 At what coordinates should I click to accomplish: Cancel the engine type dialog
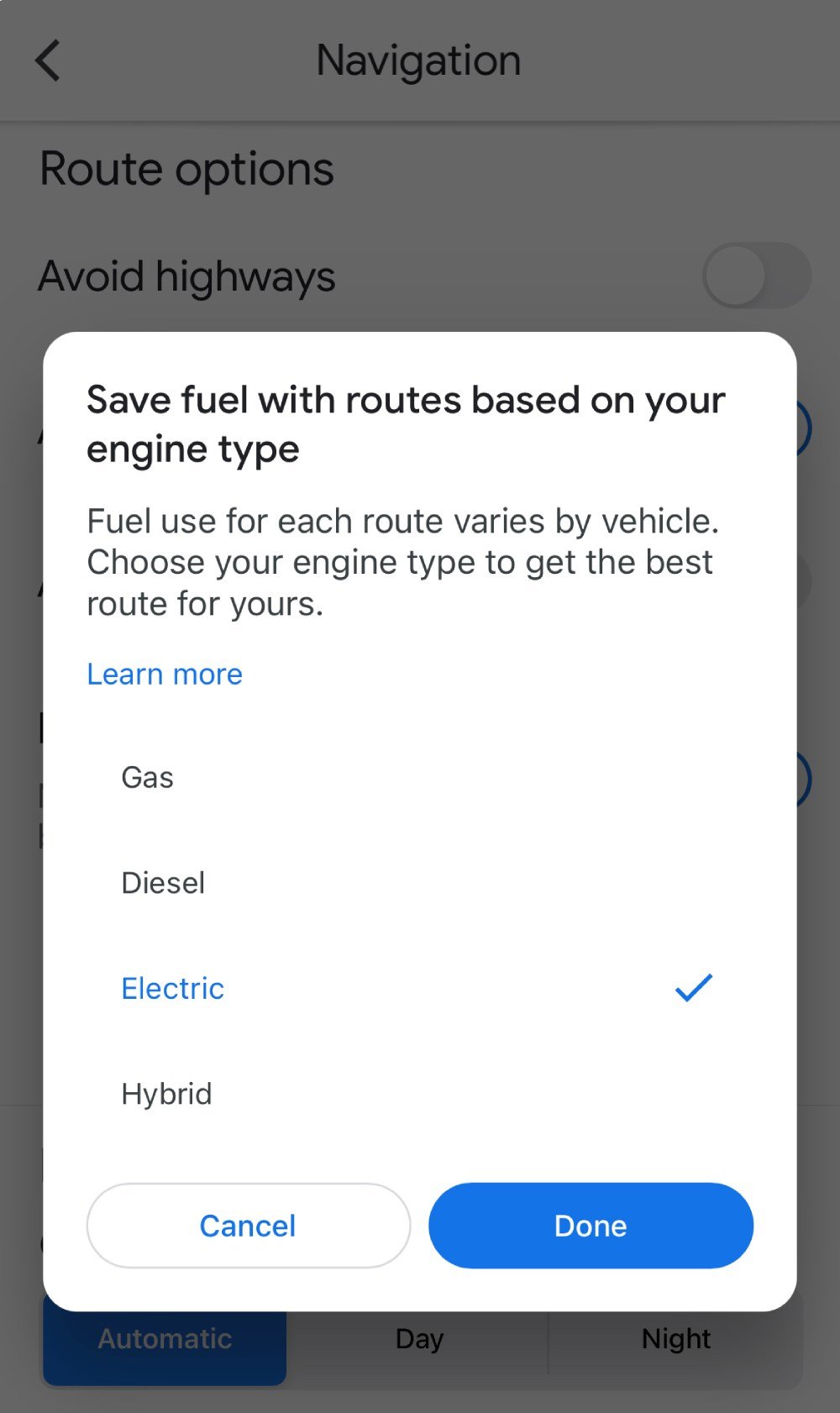pos(249,1226)
